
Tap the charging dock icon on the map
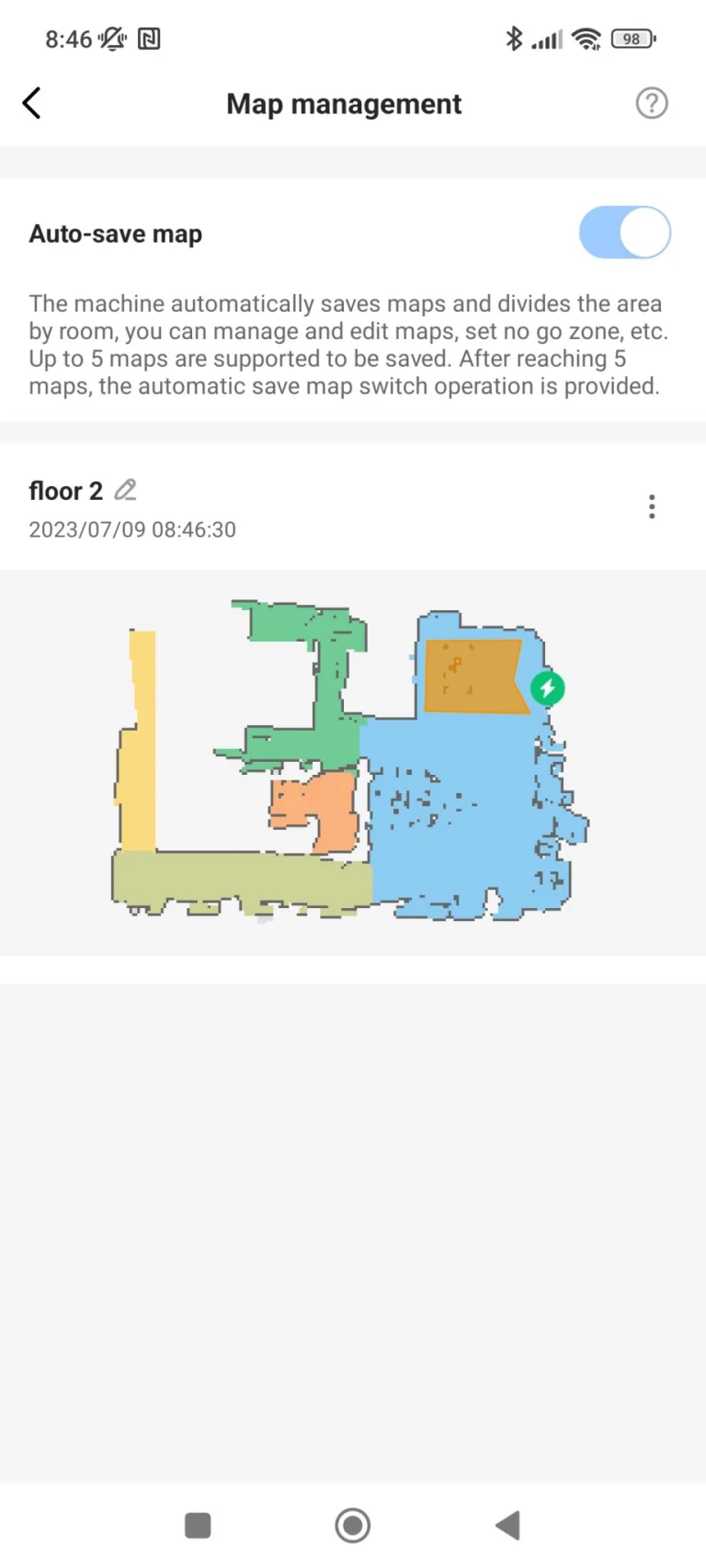point(548,688)
